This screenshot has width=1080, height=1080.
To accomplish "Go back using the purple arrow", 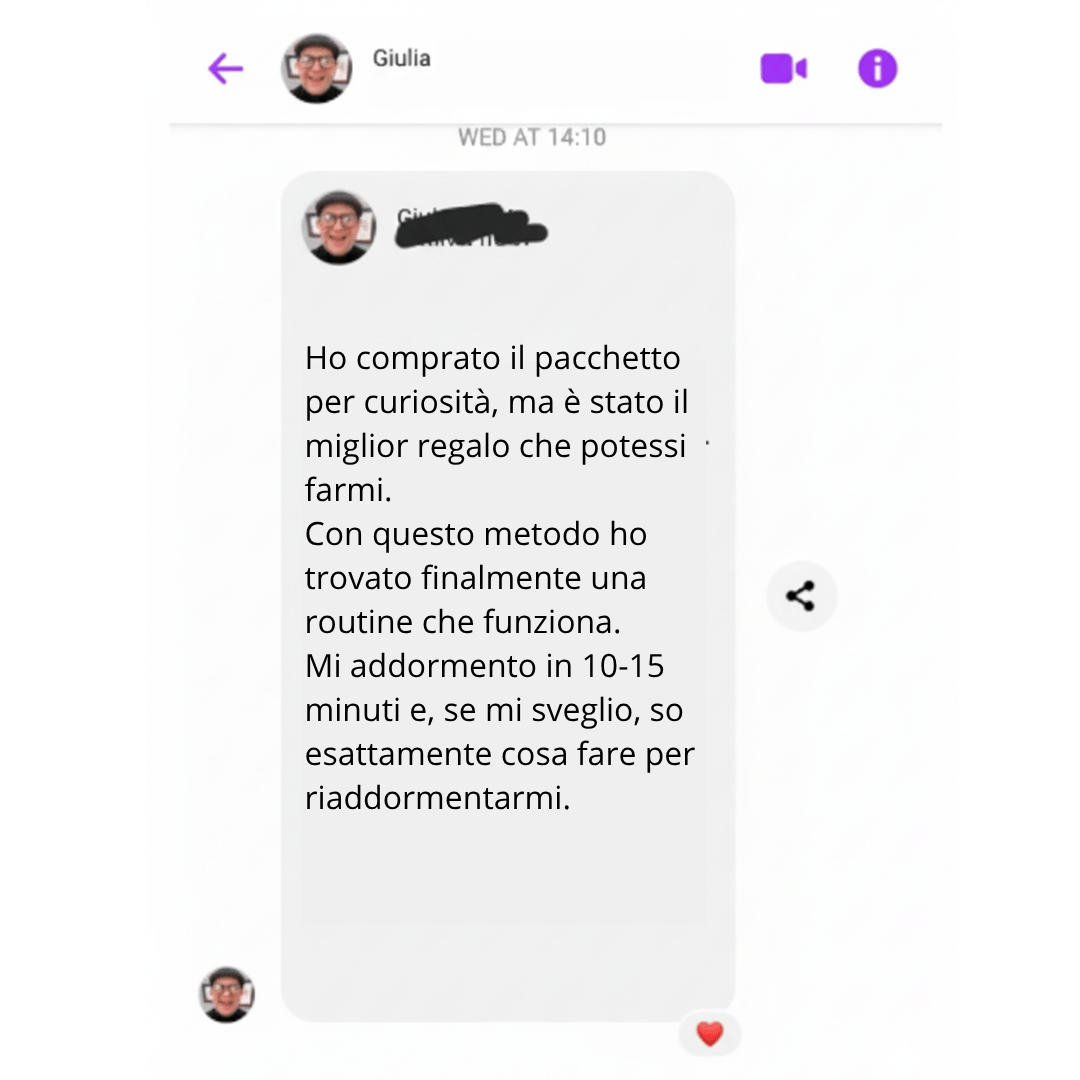I will (226, 69).
